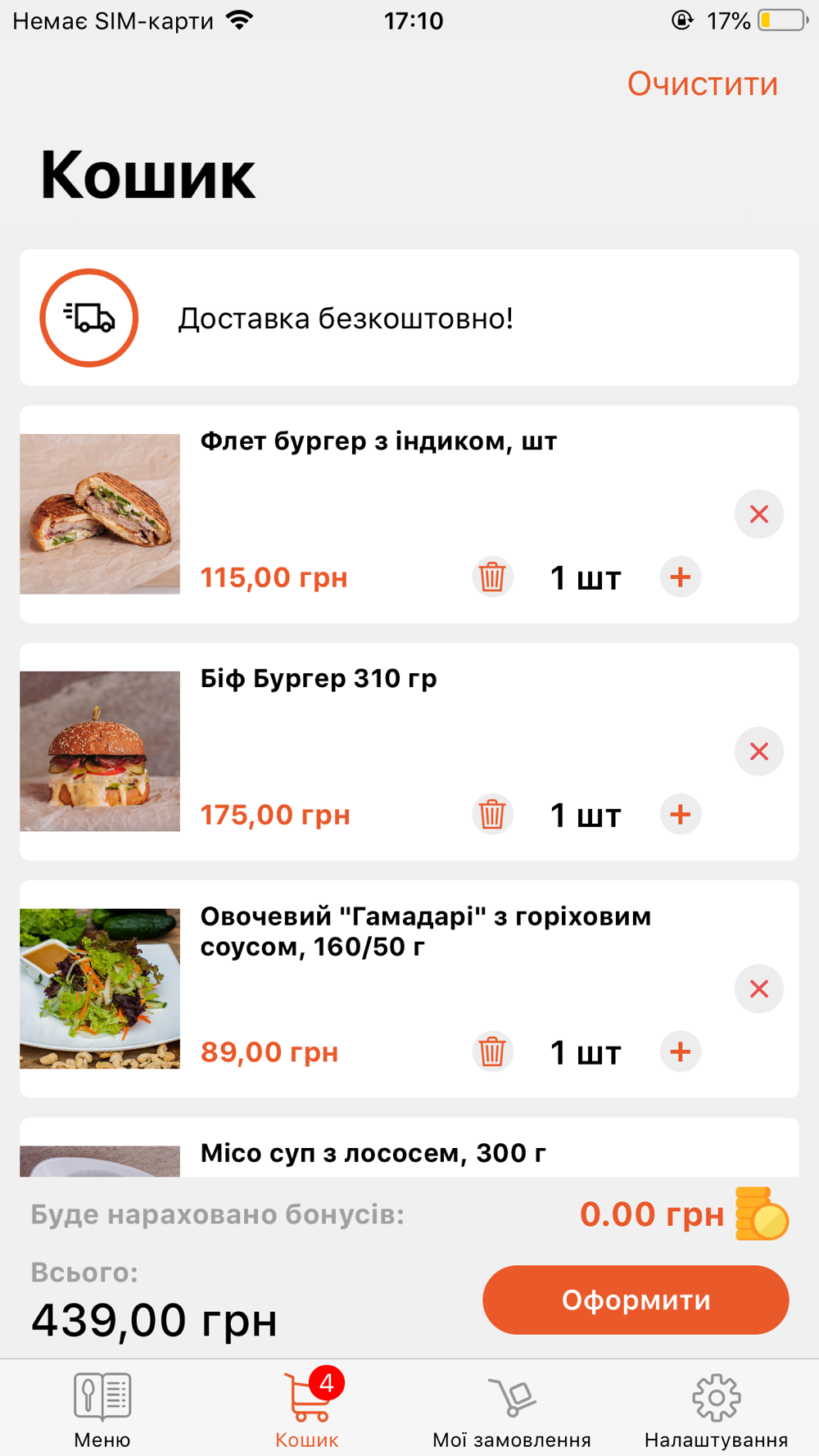Select the Кошик tab

click(x=307, y=1409)
